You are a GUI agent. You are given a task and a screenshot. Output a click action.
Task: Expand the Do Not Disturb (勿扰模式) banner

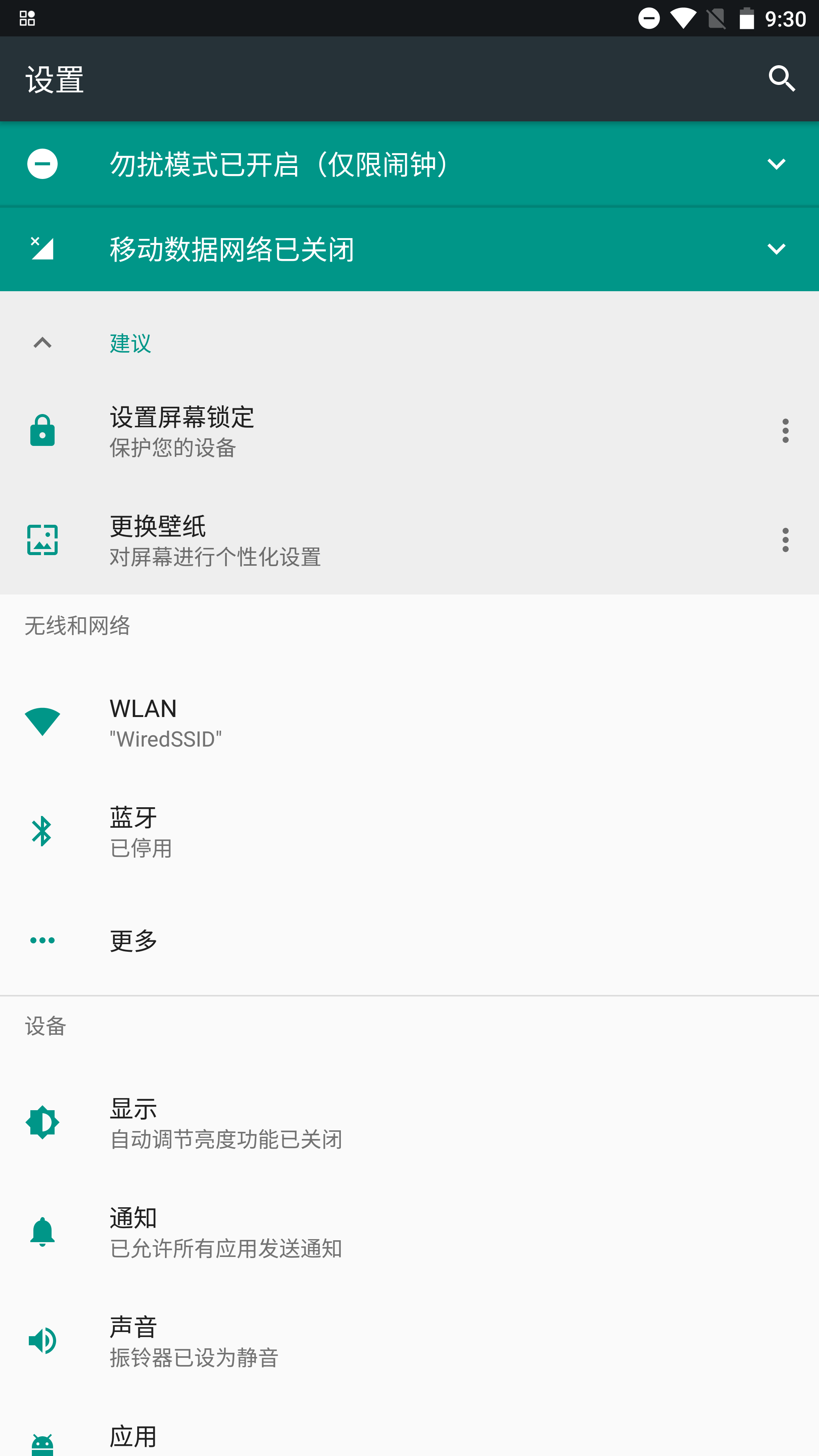[x=776, y=164]
